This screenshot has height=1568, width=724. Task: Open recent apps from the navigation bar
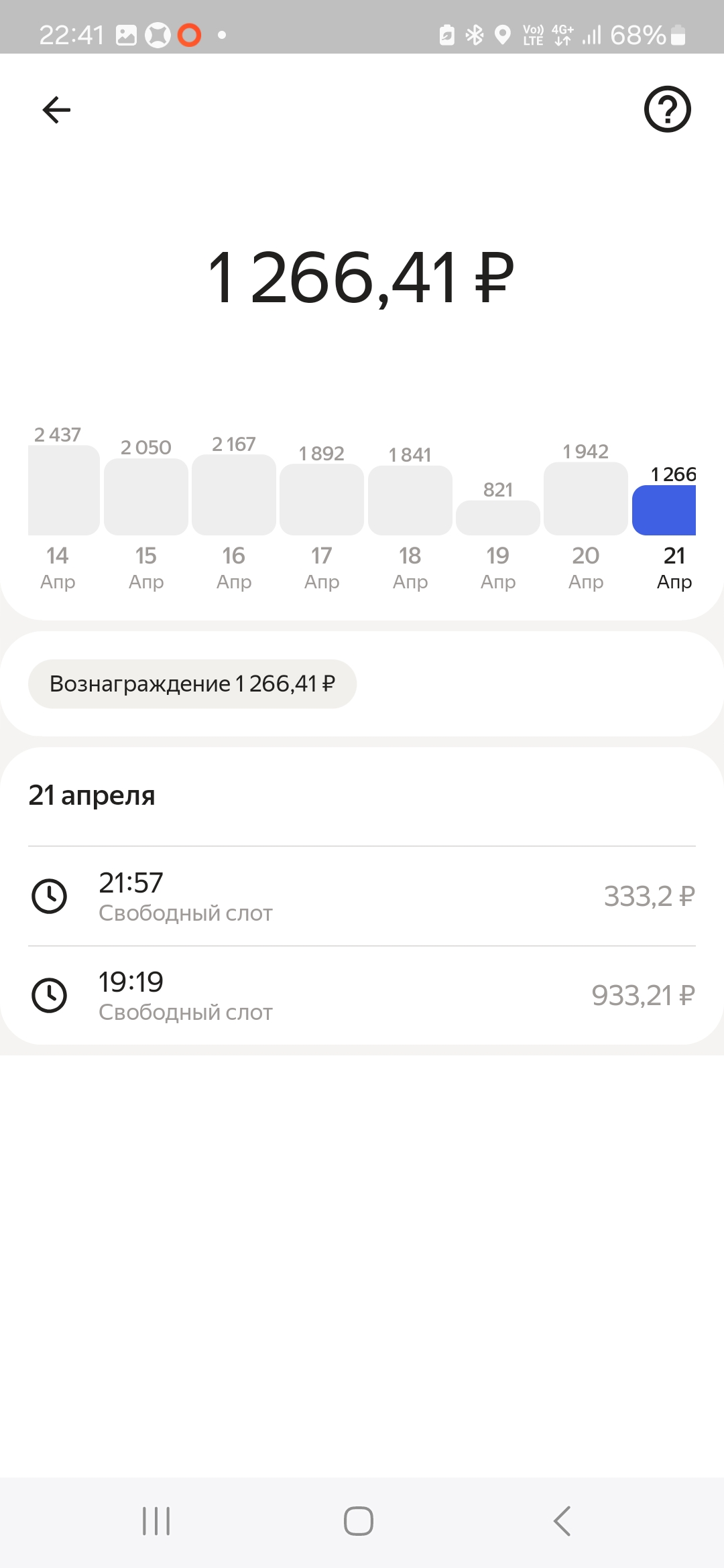pos(156,1520)
